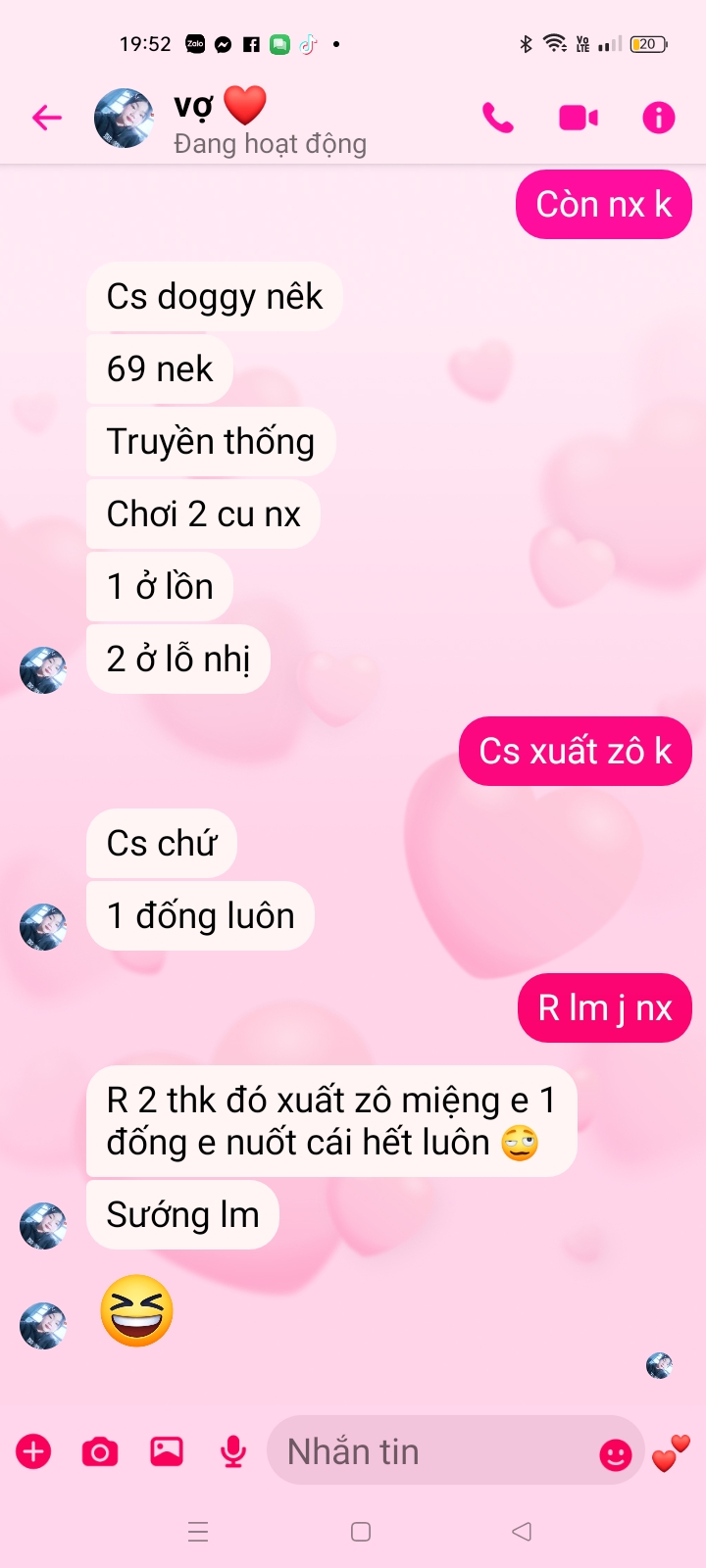Open the photo gallery picker

point(167,1451)
